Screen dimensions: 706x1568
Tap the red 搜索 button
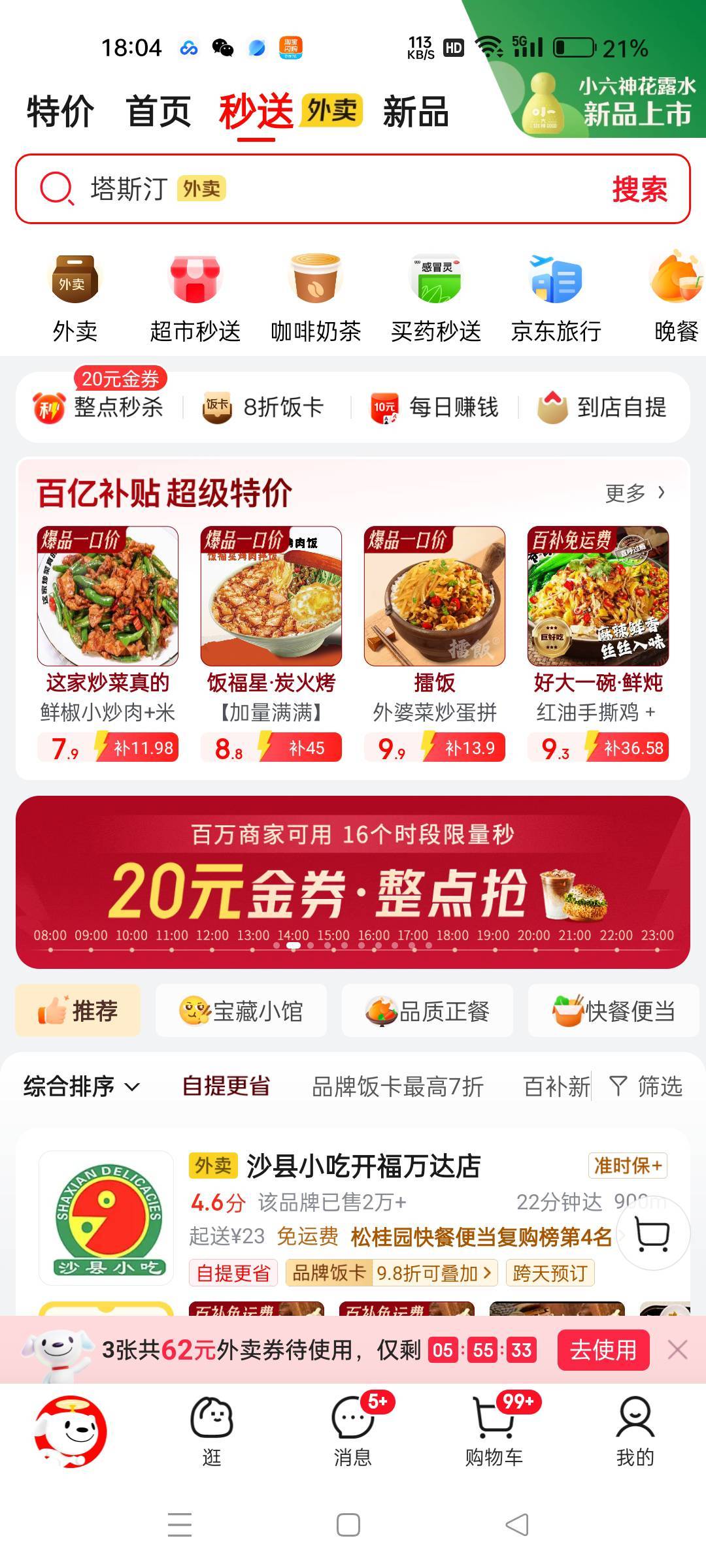pos(639,189)
